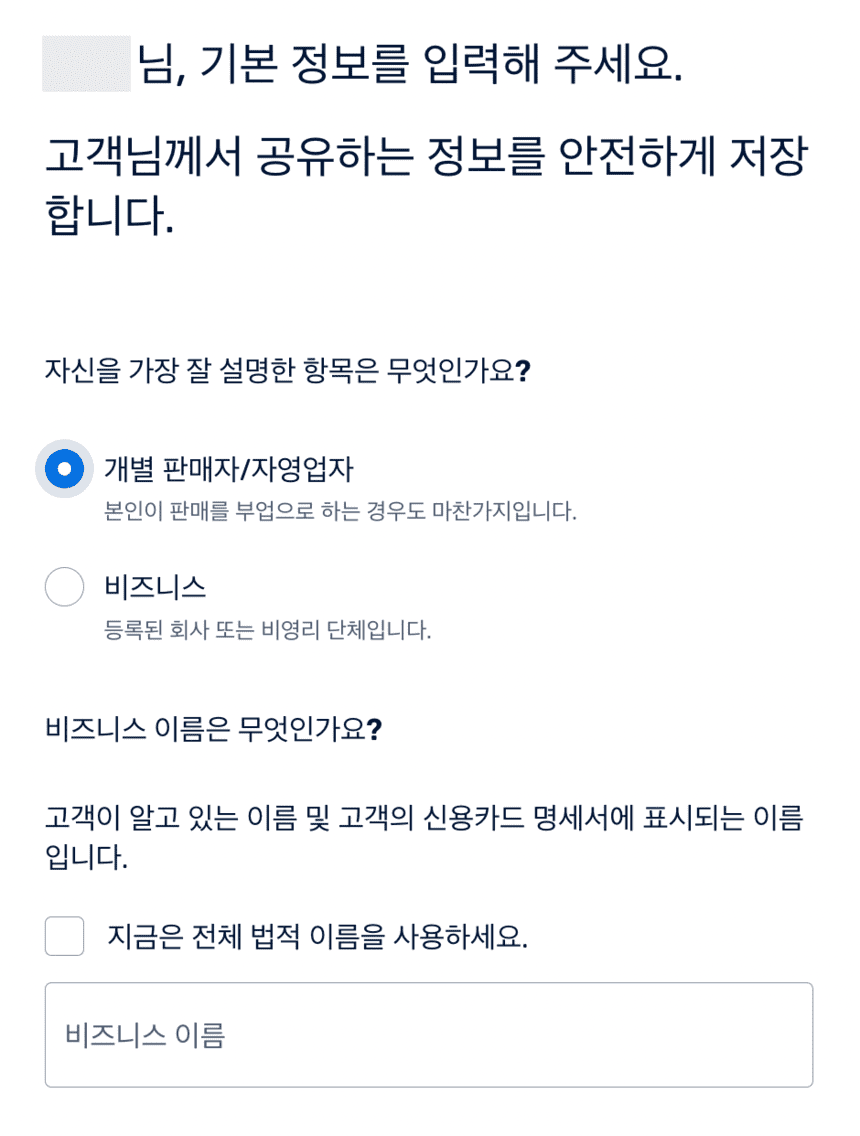Click the 비즈니스 option label text

tap(152, 588)
